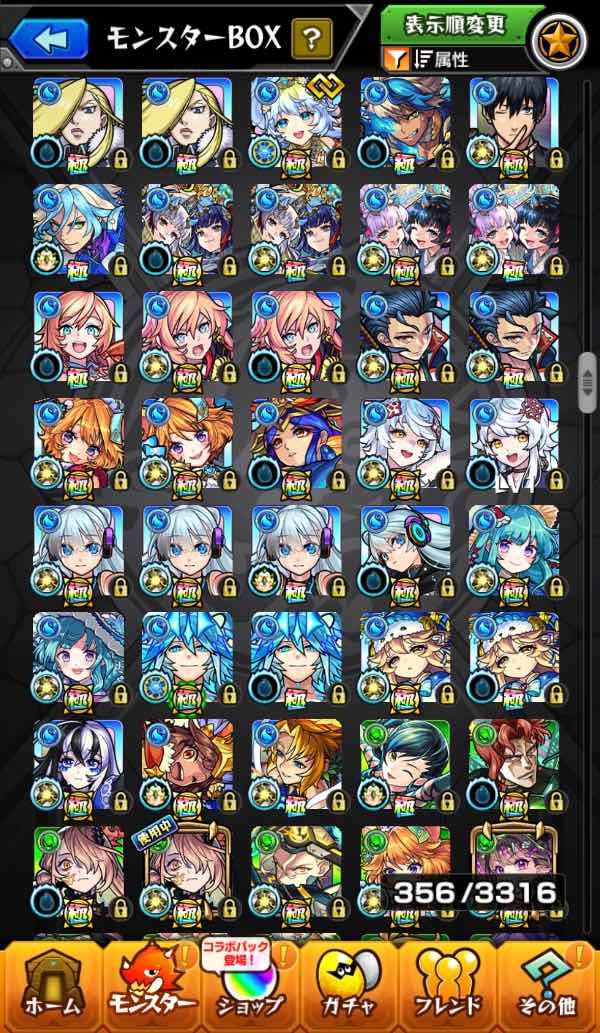The width and height of the screenshot is (600, 1033).
Task: Open the red-haired man on green background
Action: point(515,766)
